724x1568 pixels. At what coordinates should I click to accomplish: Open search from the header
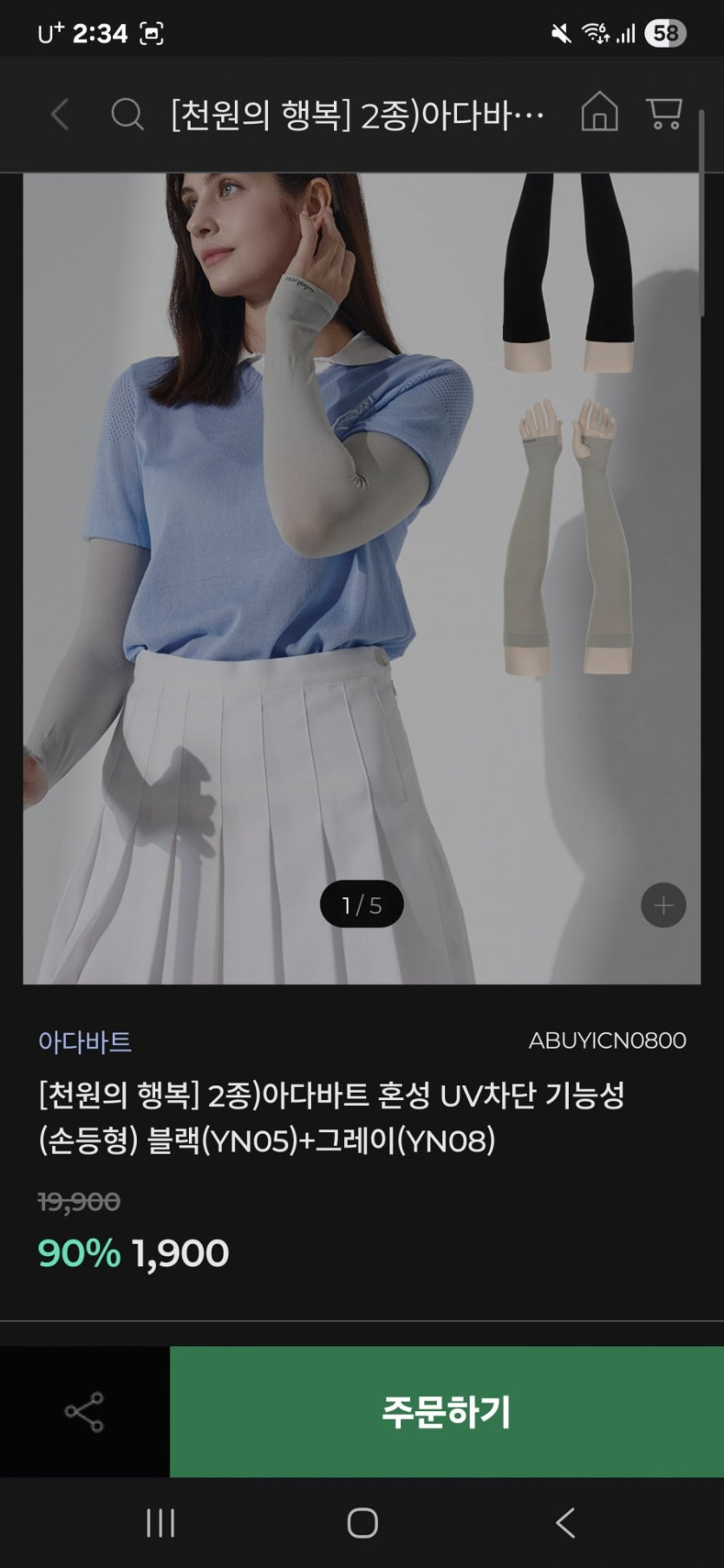pos(127,114)
